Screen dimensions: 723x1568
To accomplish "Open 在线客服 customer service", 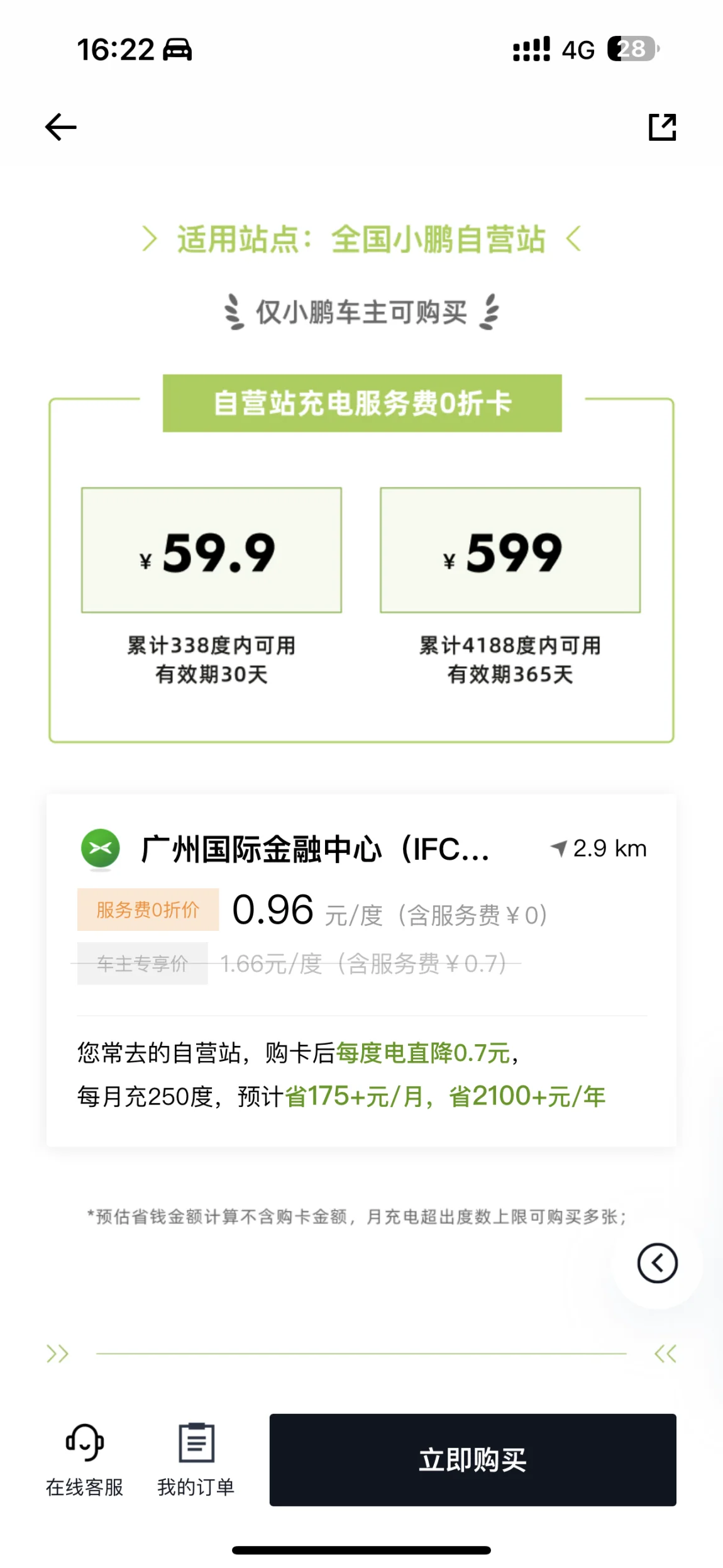I will (85, 1459).
